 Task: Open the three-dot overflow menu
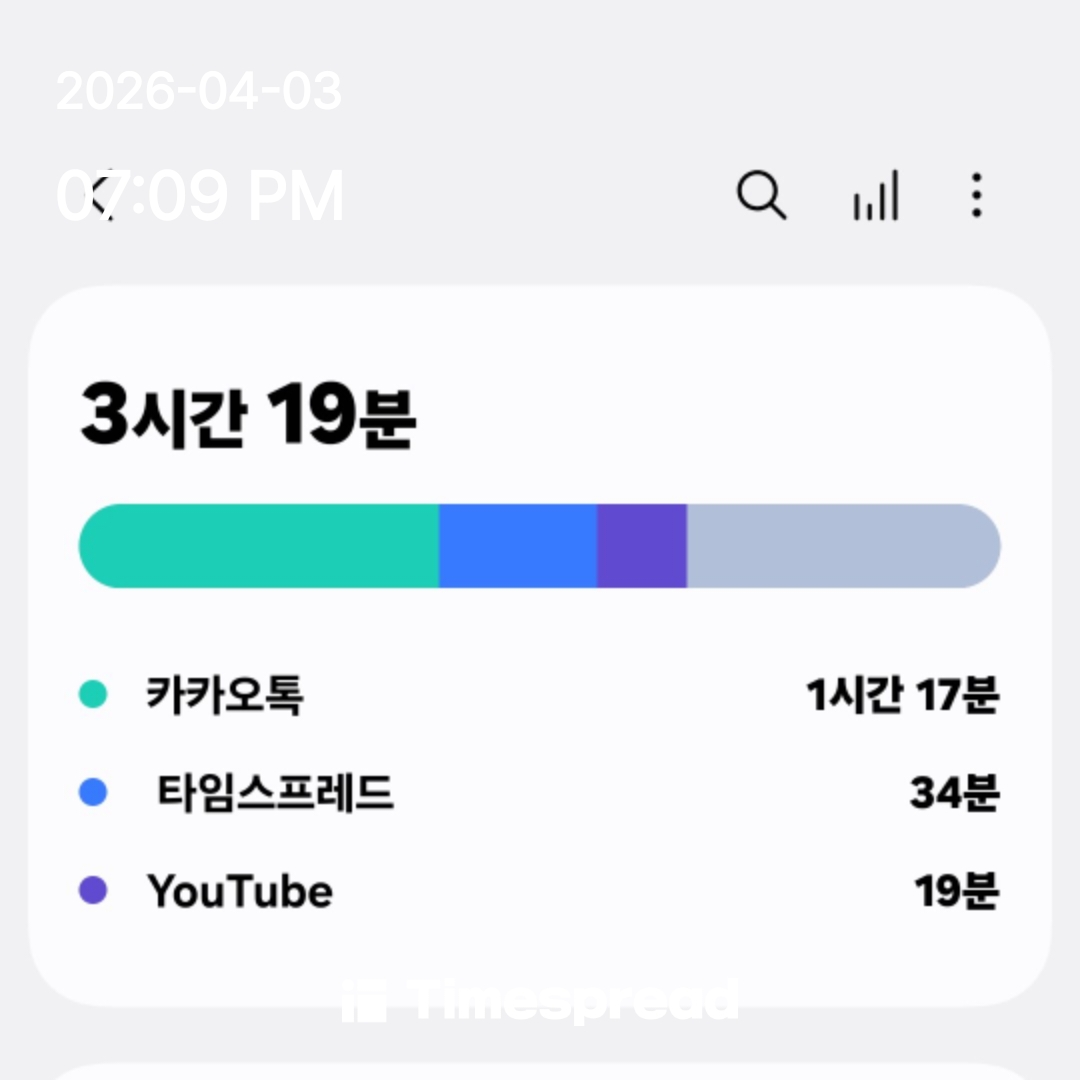point(976,195)
